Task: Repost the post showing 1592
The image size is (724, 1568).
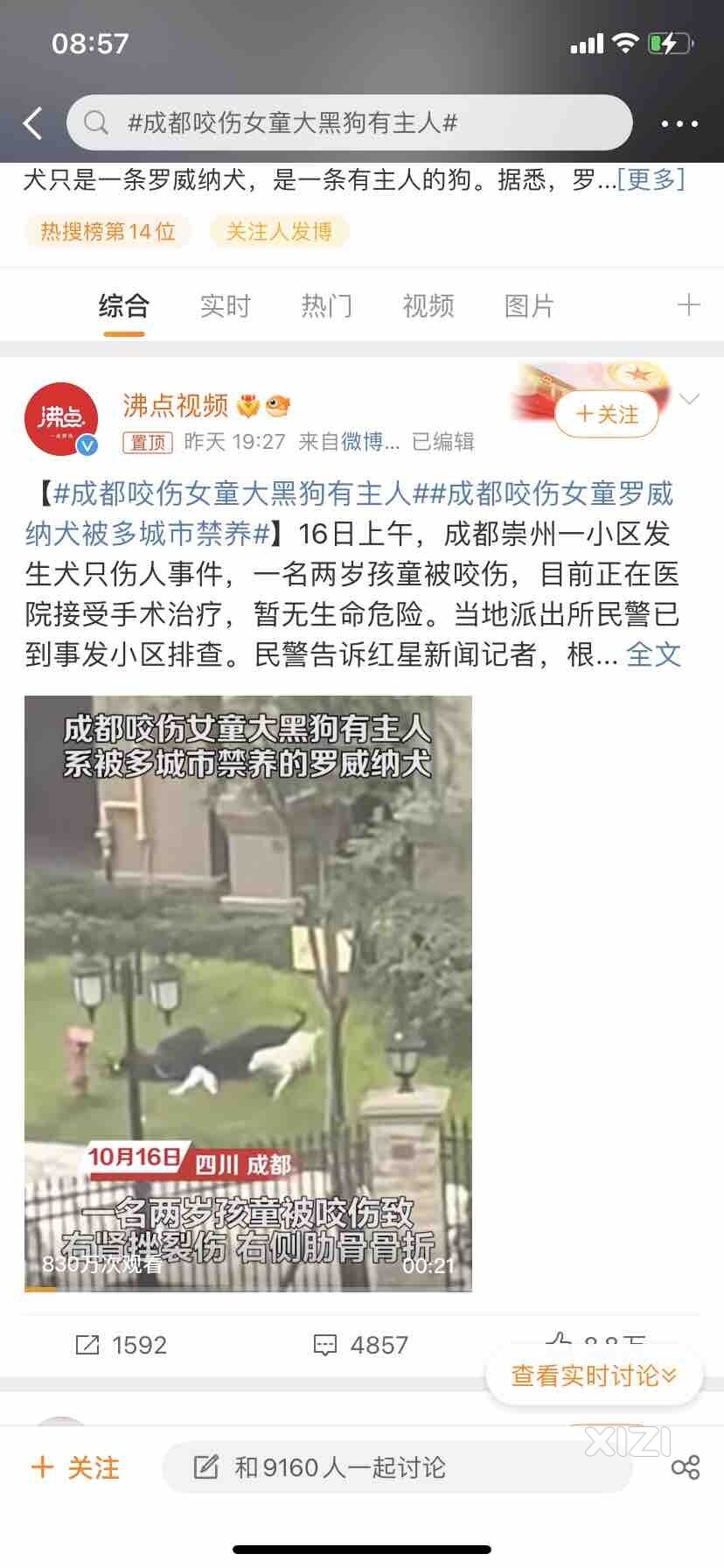Action: 122,1345
